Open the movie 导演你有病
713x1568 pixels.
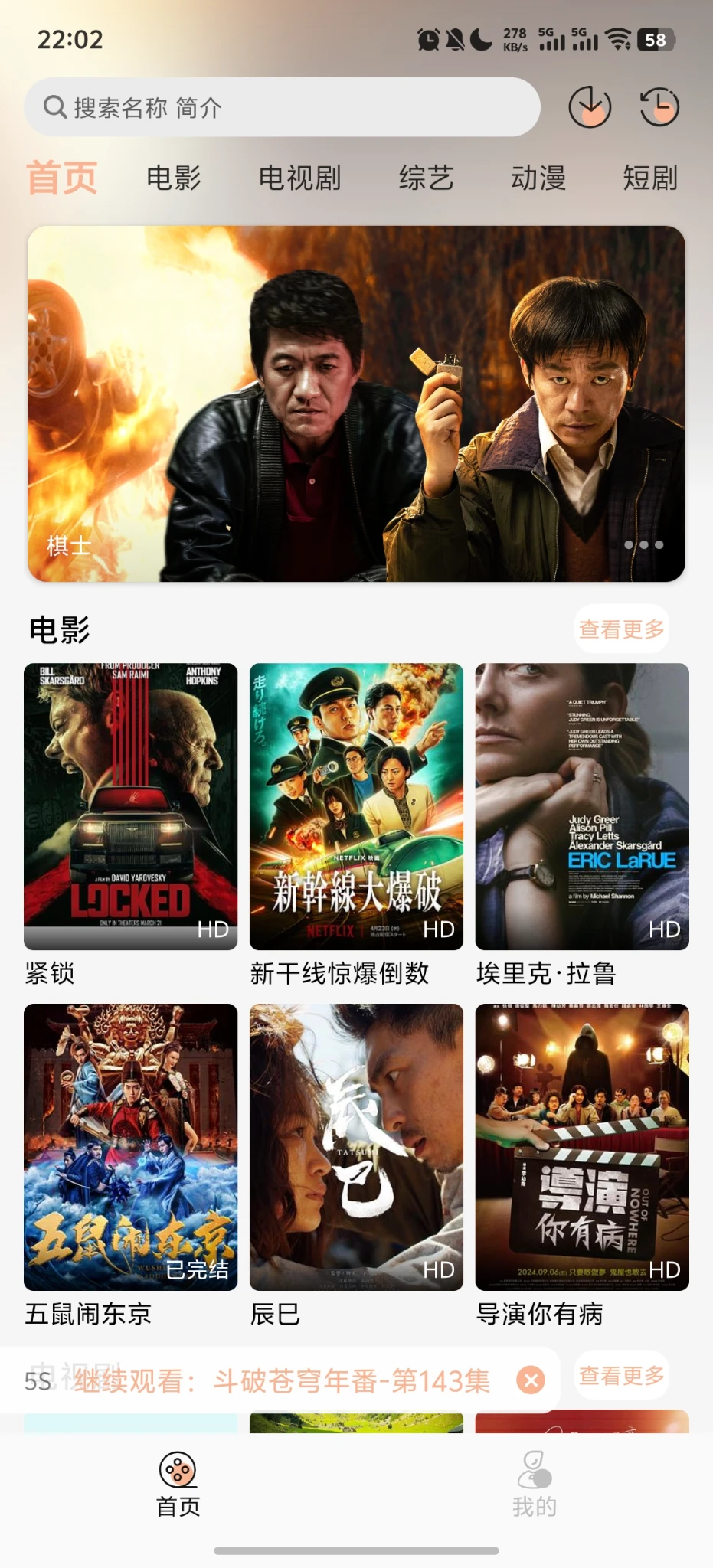tap(582, 1147)
